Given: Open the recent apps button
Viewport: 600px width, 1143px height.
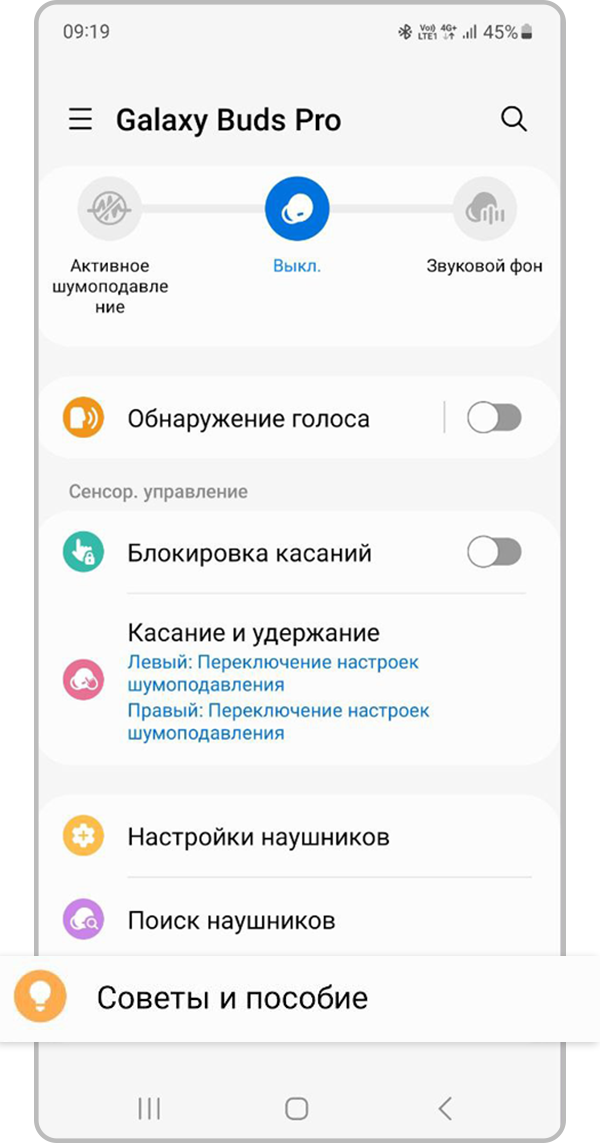Looking at the screenshot, I should (x=149, y=1108).
